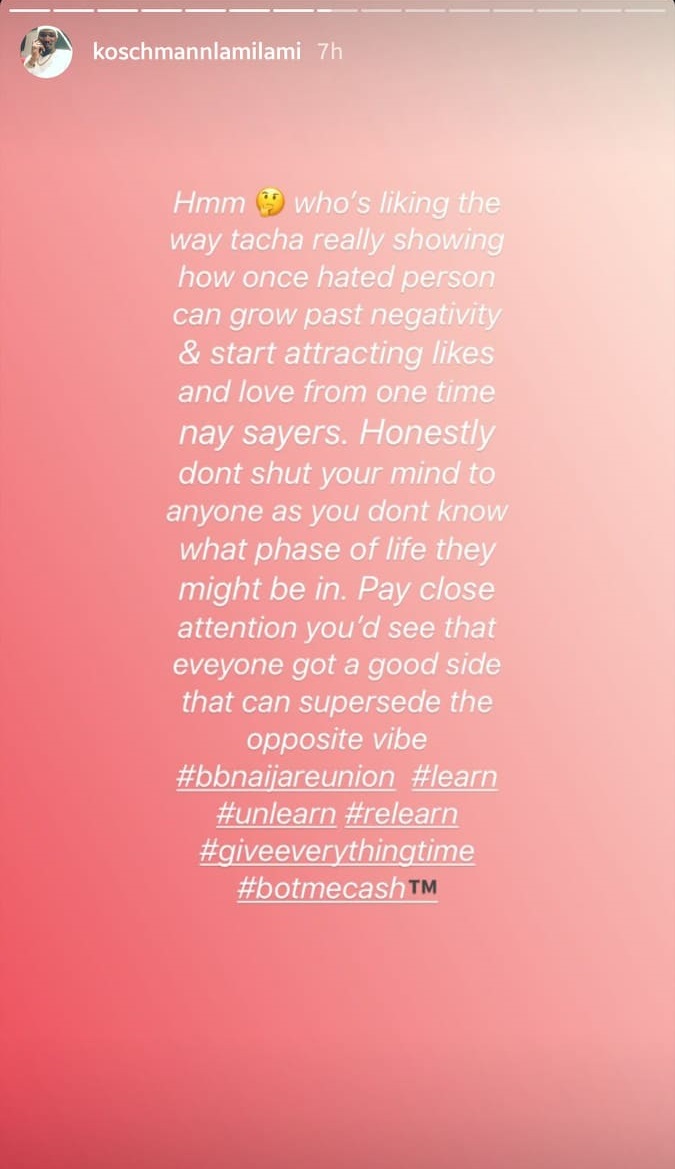Open the #giveeverythingtime hashtag
675x1169 pixels.
pos(337,851)
